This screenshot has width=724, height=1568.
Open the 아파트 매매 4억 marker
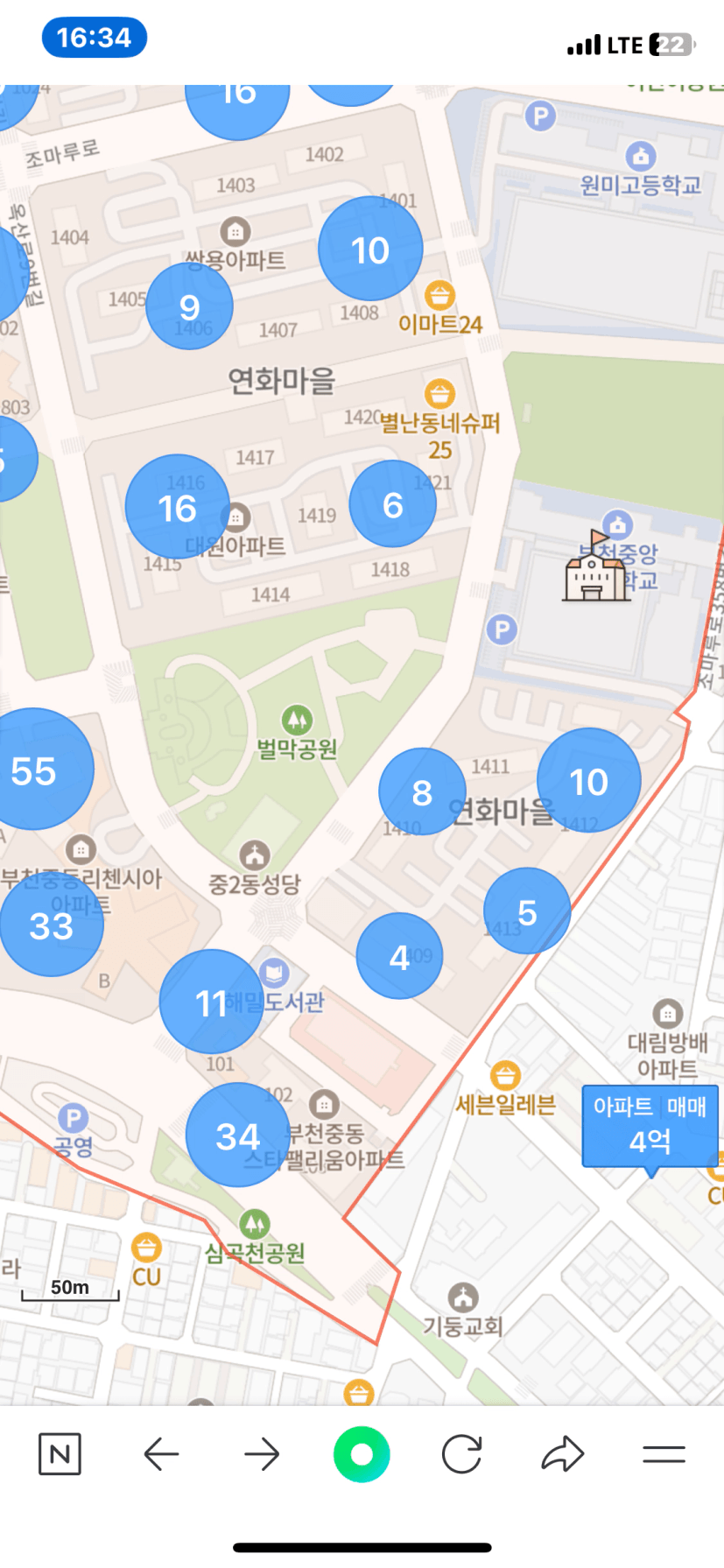point(650,1125)
